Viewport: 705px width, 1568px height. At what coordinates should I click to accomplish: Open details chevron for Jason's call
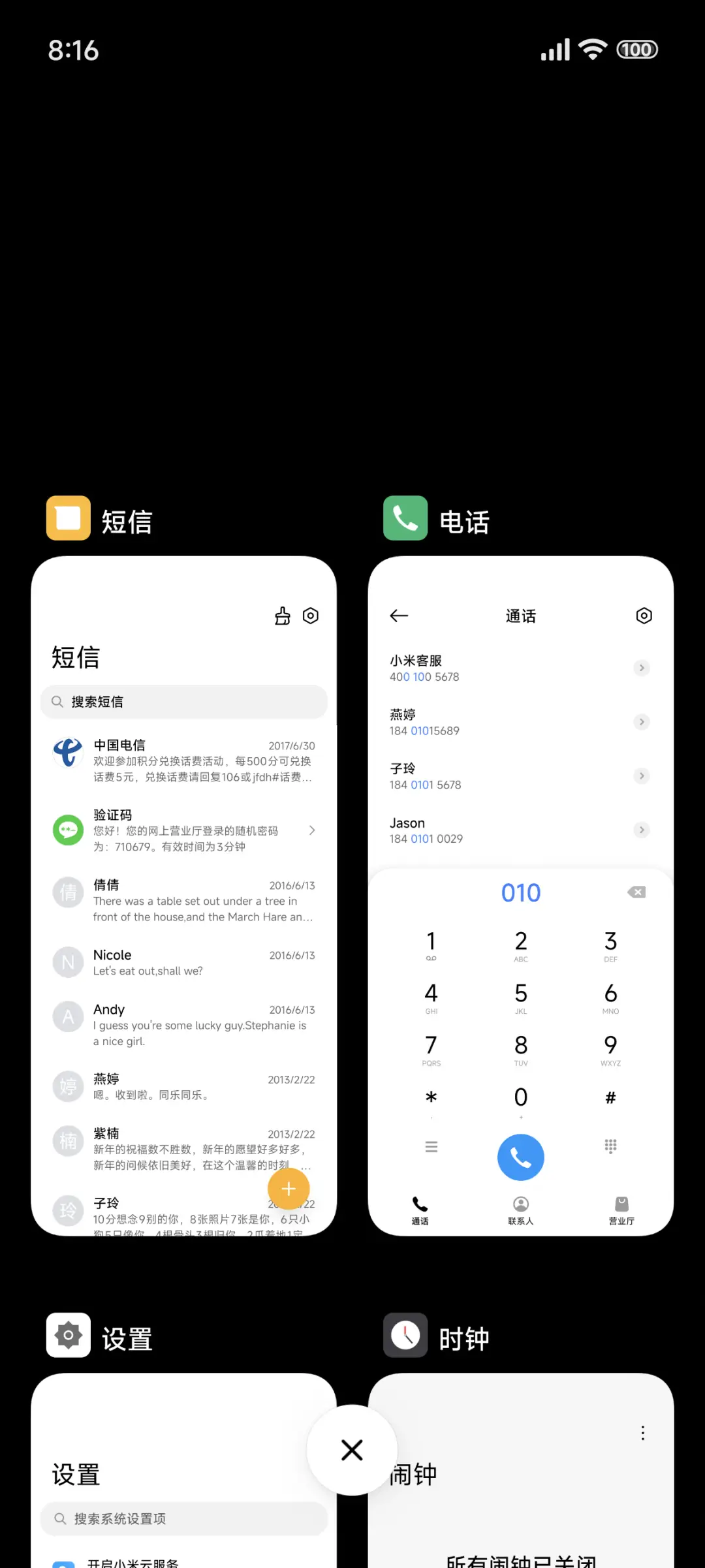coord(641,830)
